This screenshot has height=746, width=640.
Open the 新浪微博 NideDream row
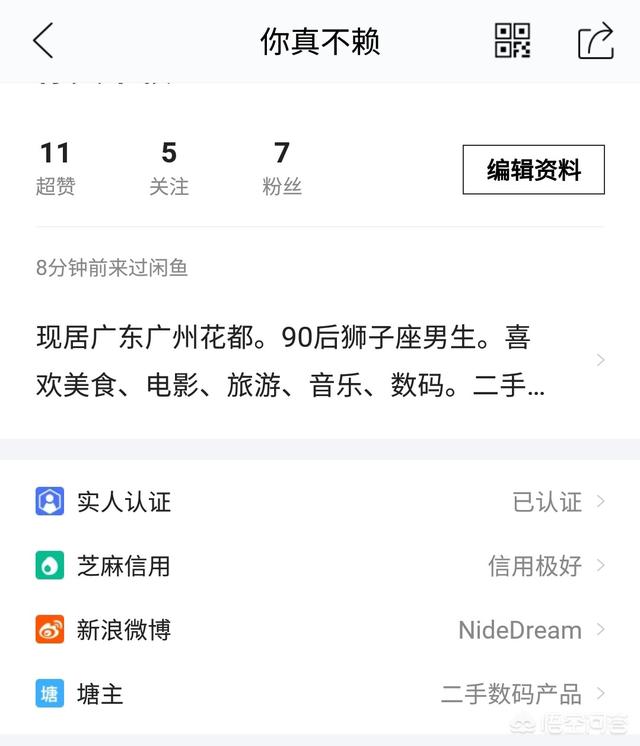(320, 629)
